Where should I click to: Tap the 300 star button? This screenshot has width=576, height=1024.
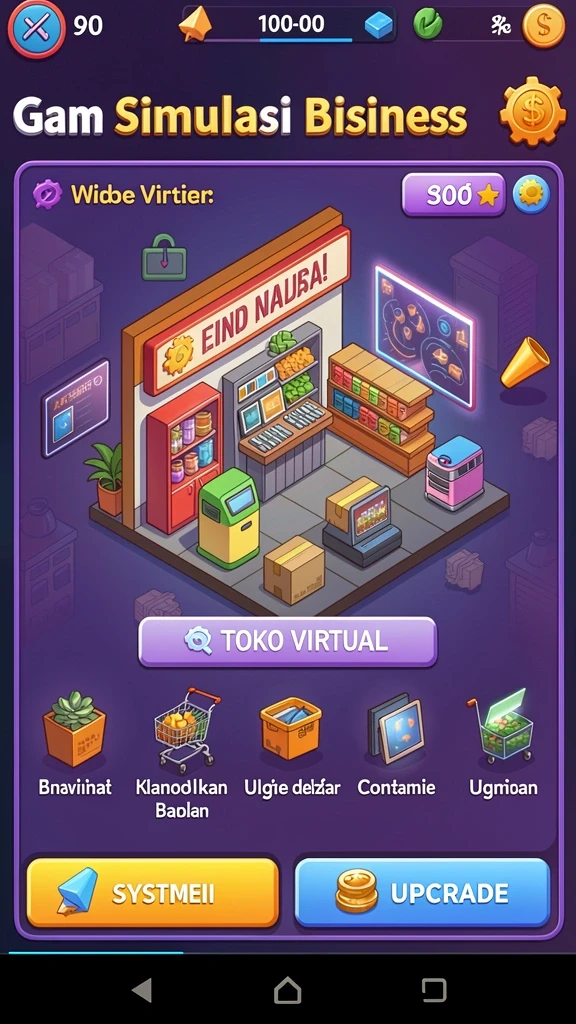point(454,195)
